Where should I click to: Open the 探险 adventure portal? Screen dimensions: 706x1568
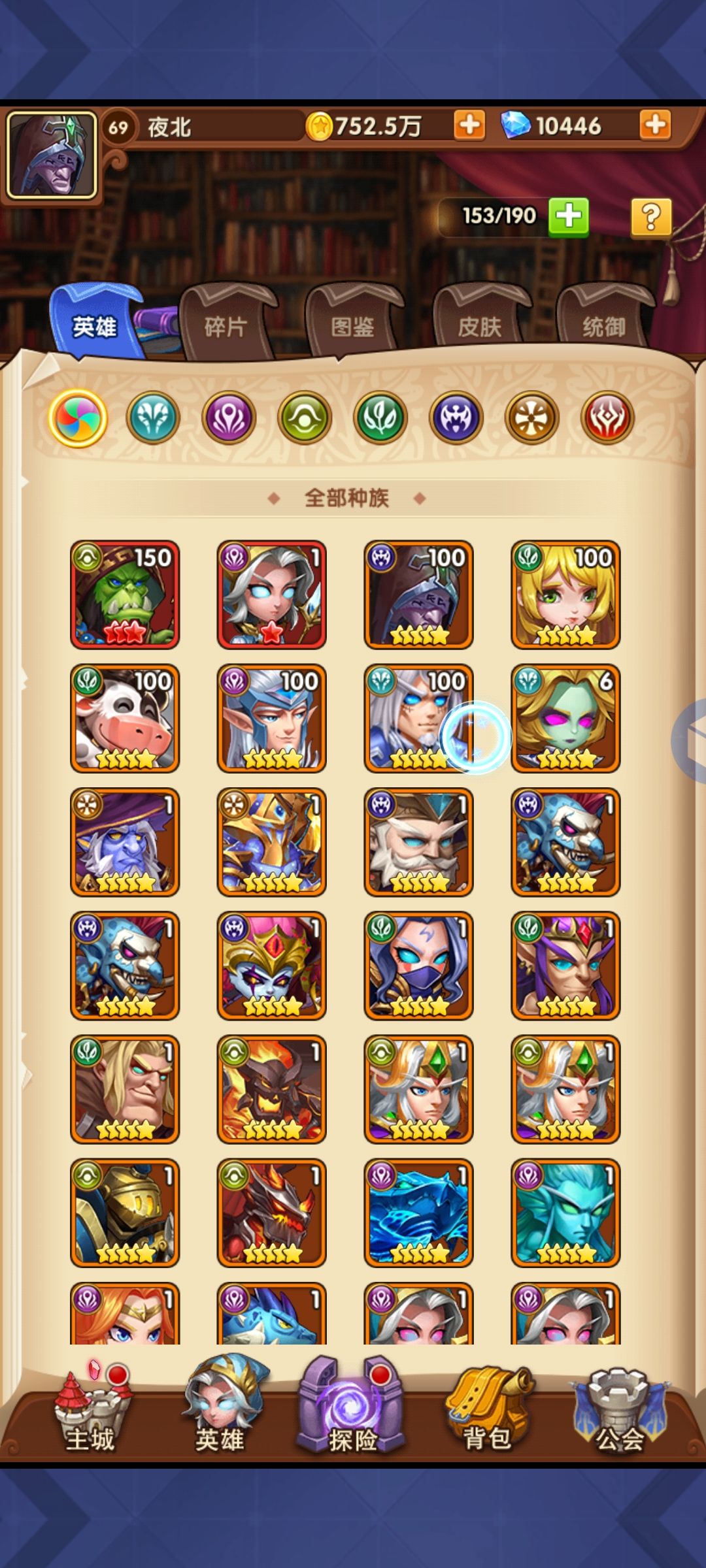click(x=352, y=1405)
